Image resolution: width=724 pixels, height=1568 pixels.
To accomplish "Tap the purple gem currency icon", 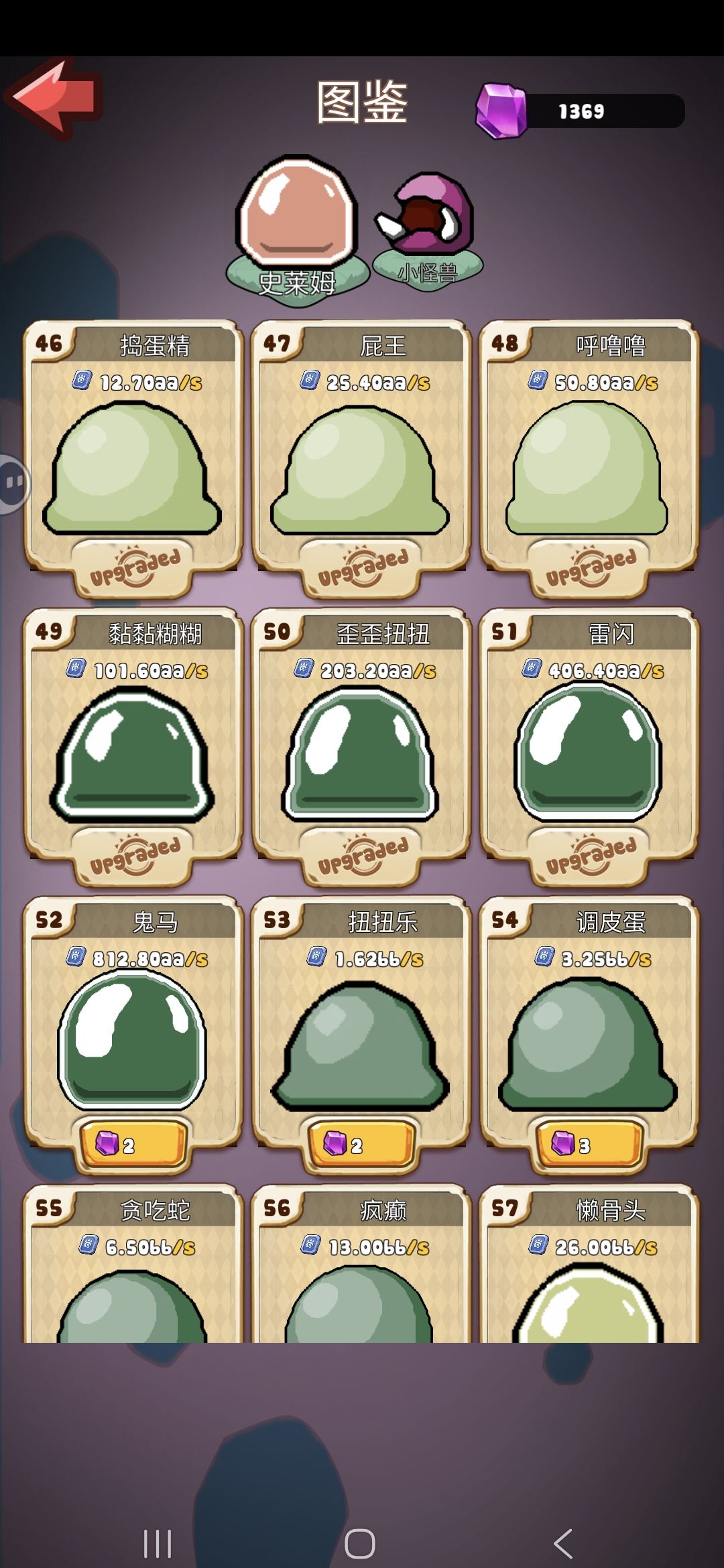I will coord(499,111).
